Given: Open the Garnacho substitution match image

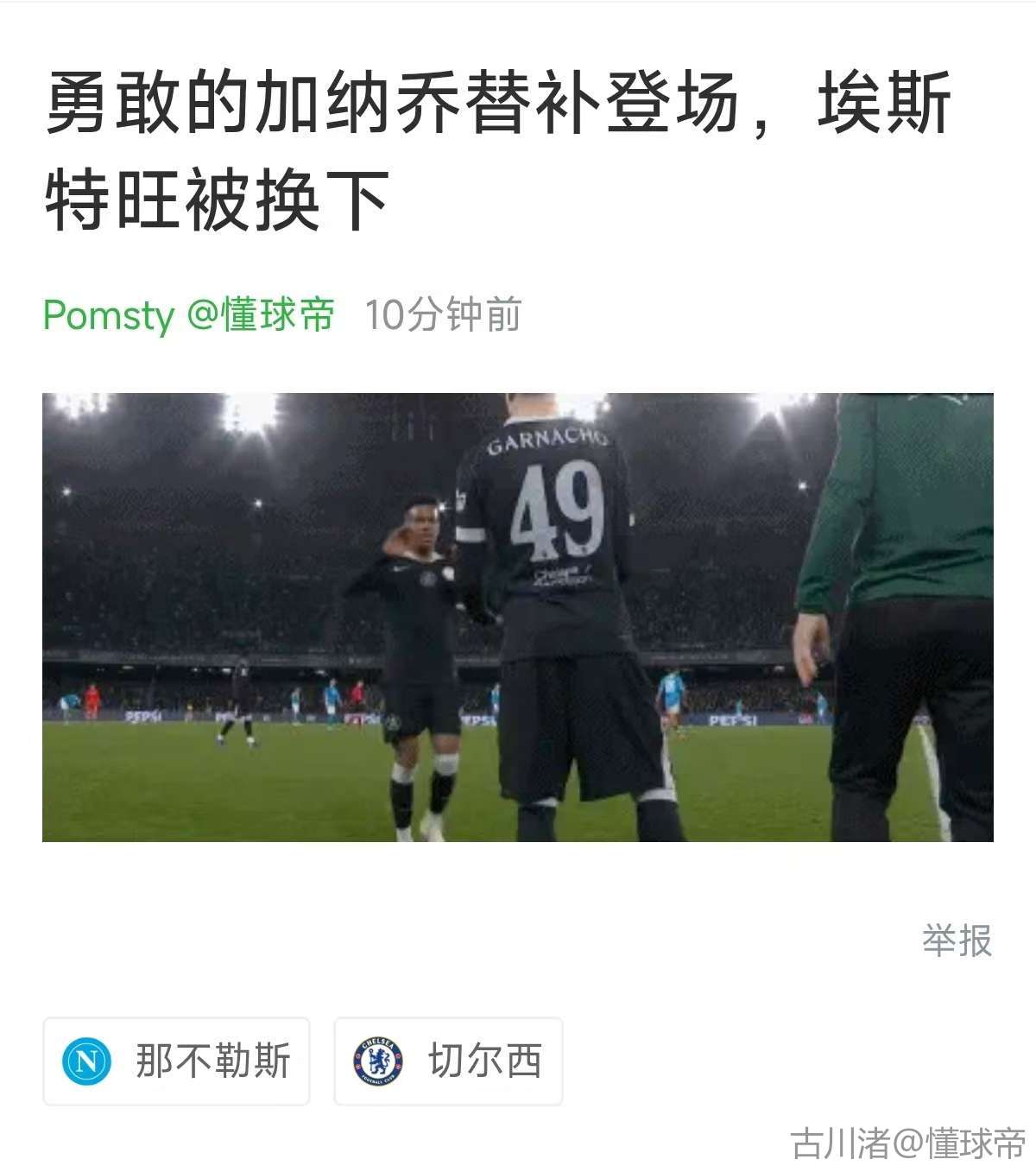Looking at the screenshot, I should 517,617.
